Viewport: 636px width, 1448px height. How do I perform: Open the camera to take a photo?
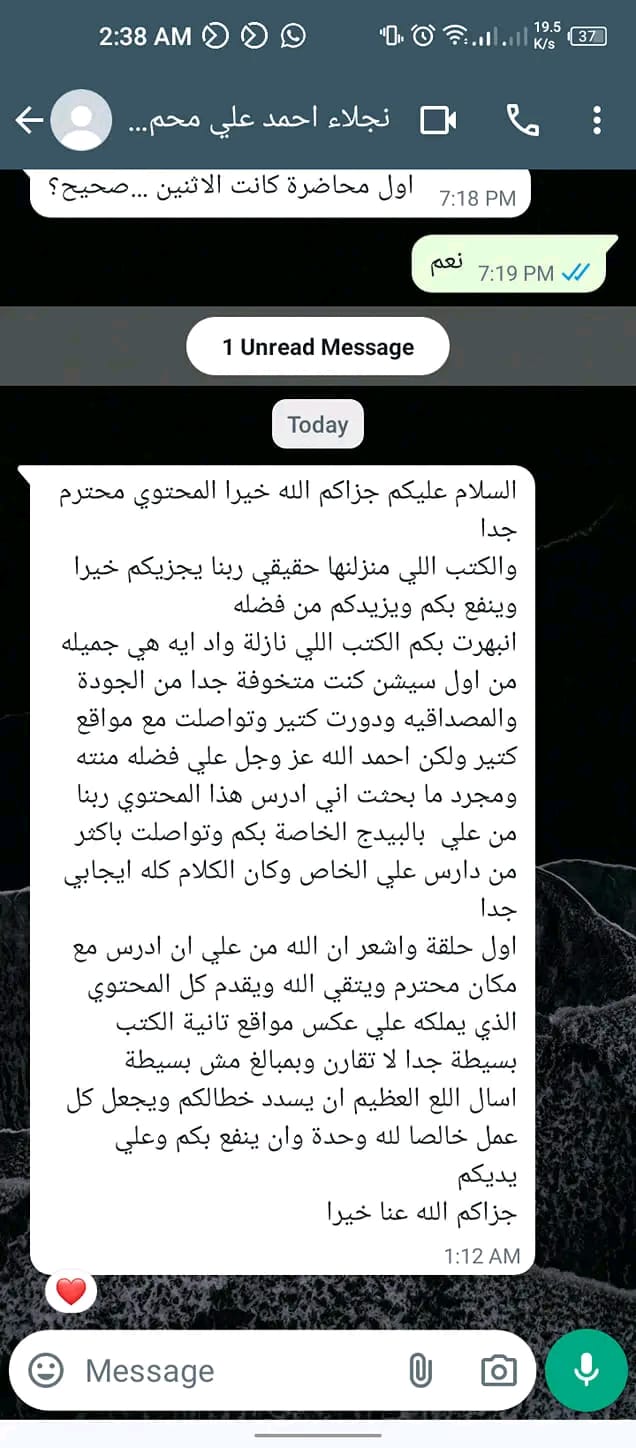point(497,1370)
